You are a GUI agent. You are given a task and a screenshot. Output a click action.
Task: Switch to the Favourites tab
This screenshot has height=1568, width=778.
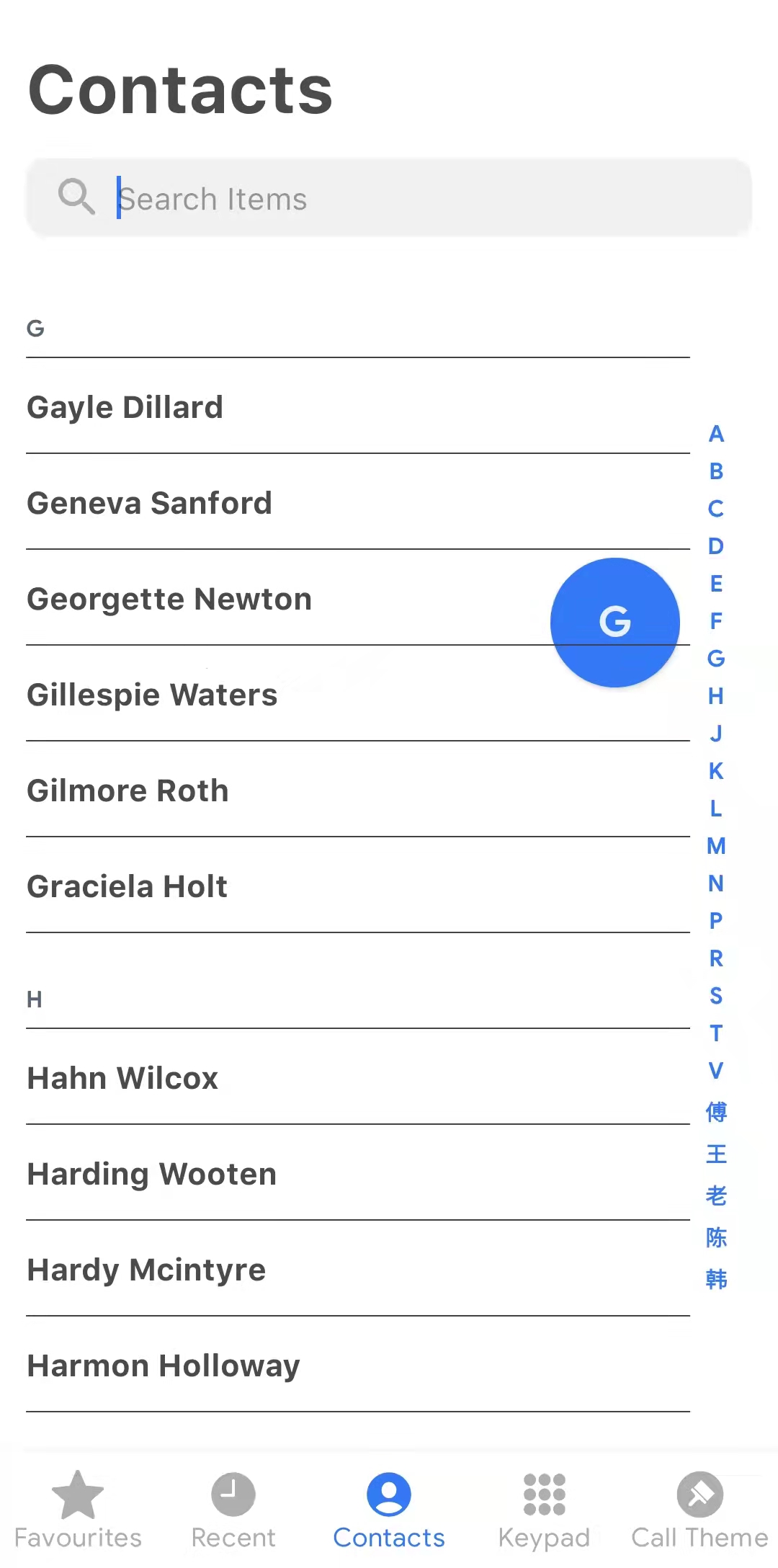click(x=78, y=1510)
